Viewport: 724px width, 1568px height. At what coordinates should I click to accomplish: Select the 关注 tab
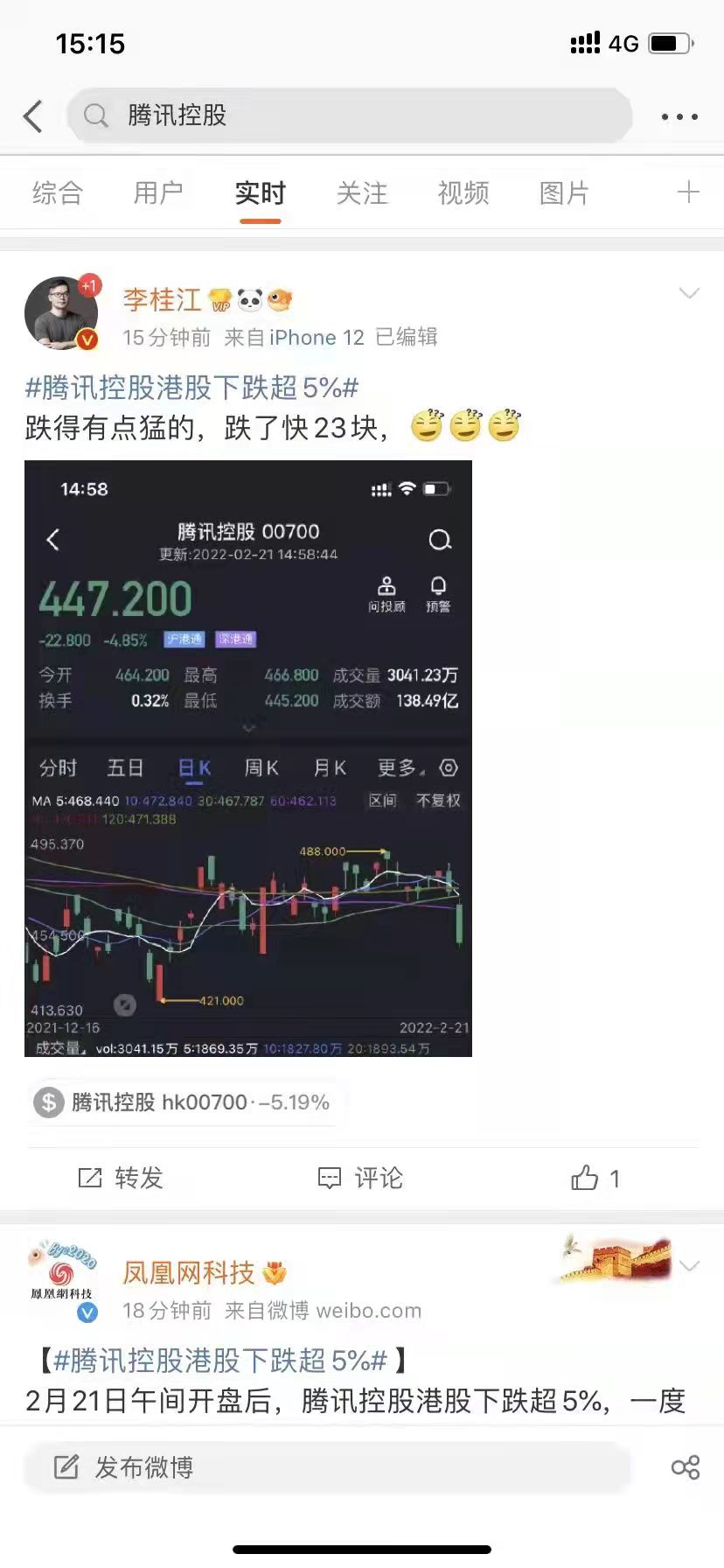(362, 192)
